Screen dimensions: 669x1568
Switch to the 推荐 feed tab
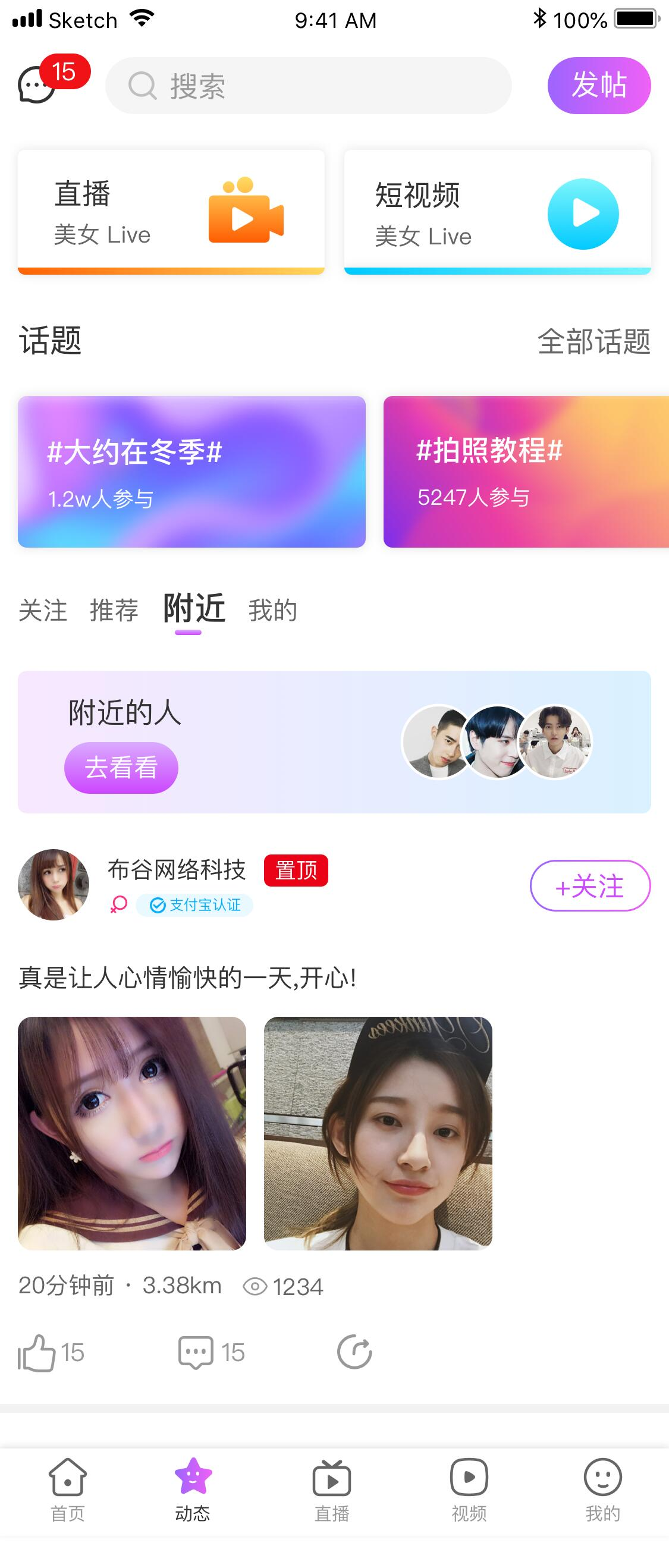coord(114,611)
